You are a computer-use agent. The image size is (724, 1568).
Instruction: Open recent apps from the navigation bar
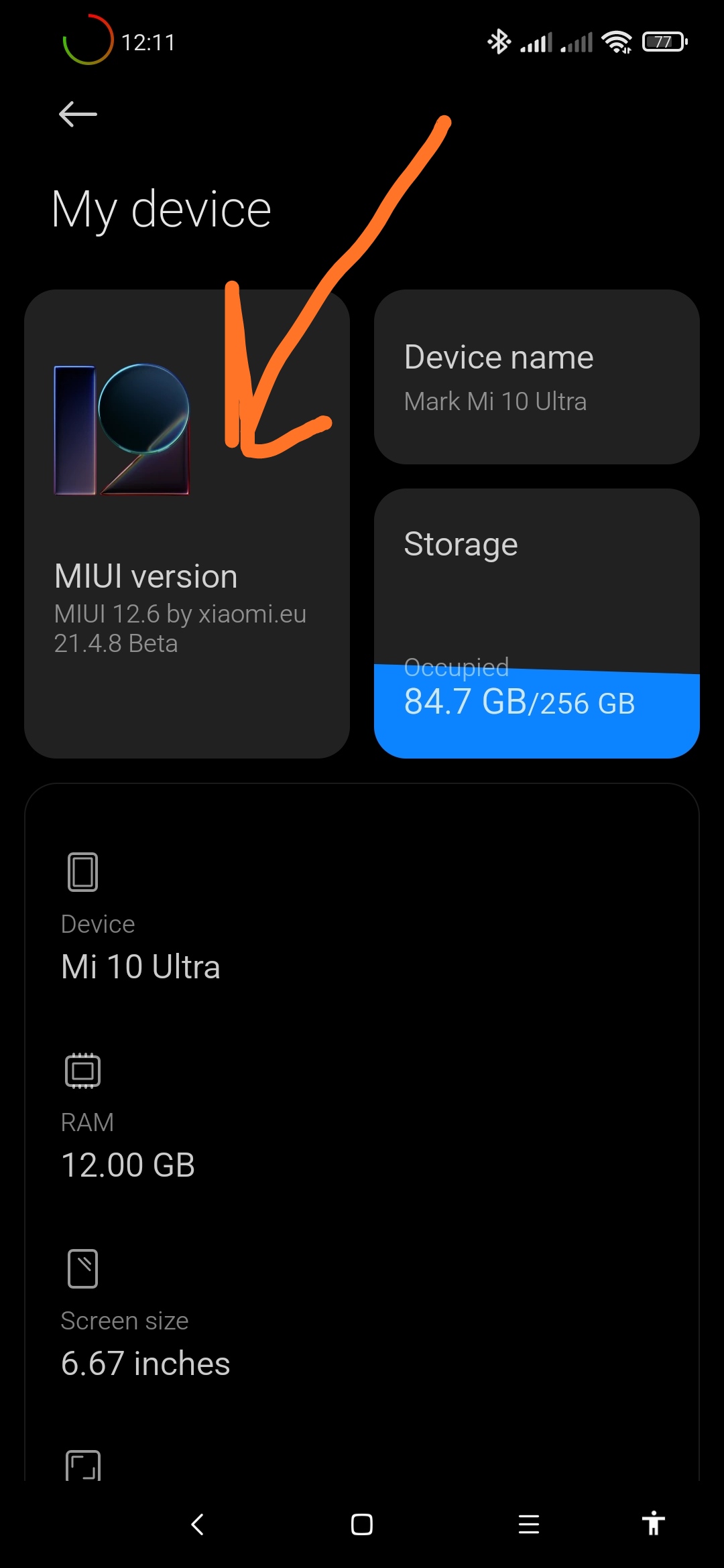529,1524
